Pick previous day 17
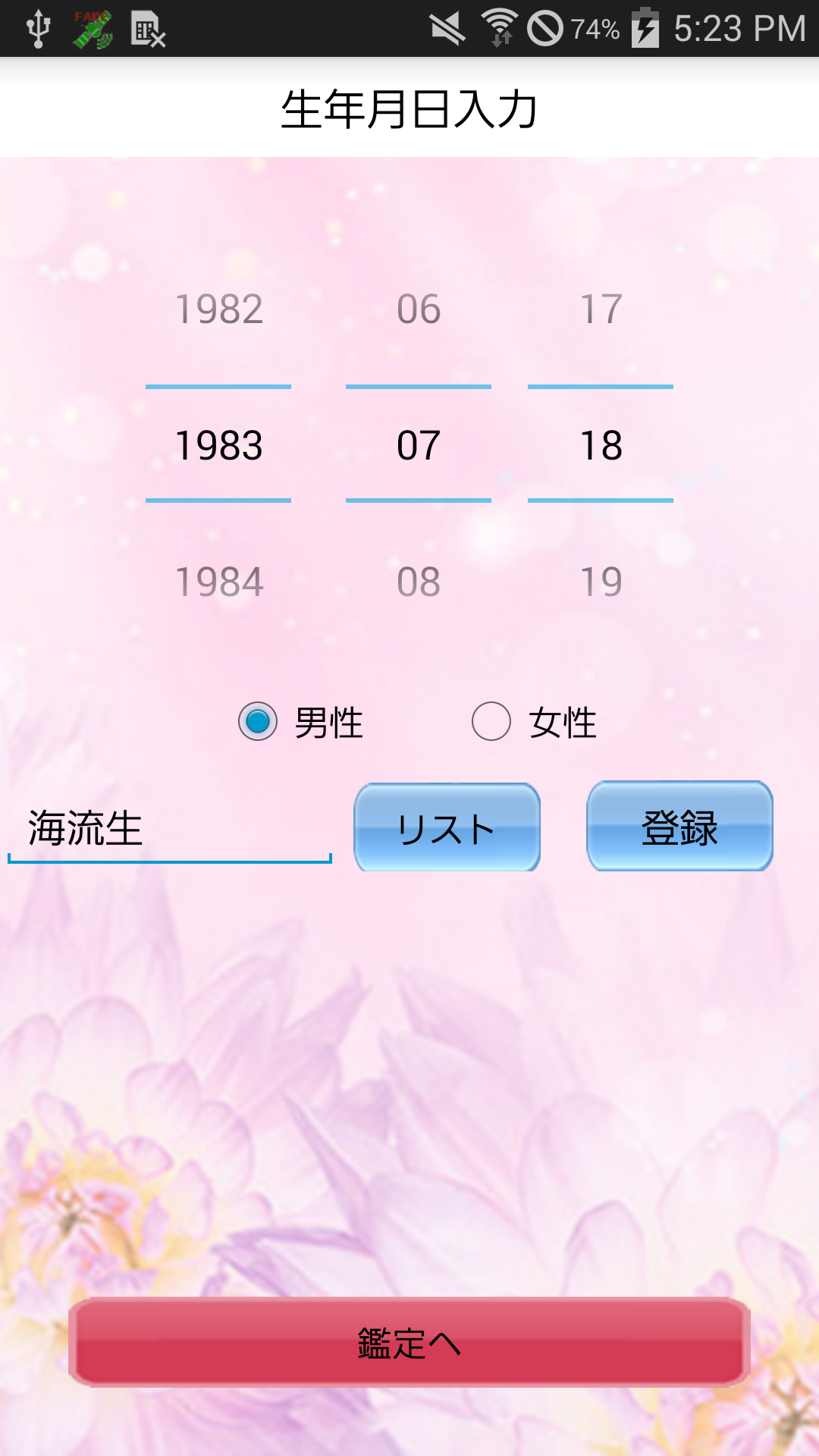Image resolution: width=819 pixels, height=1456 pixels. [601, 309]
